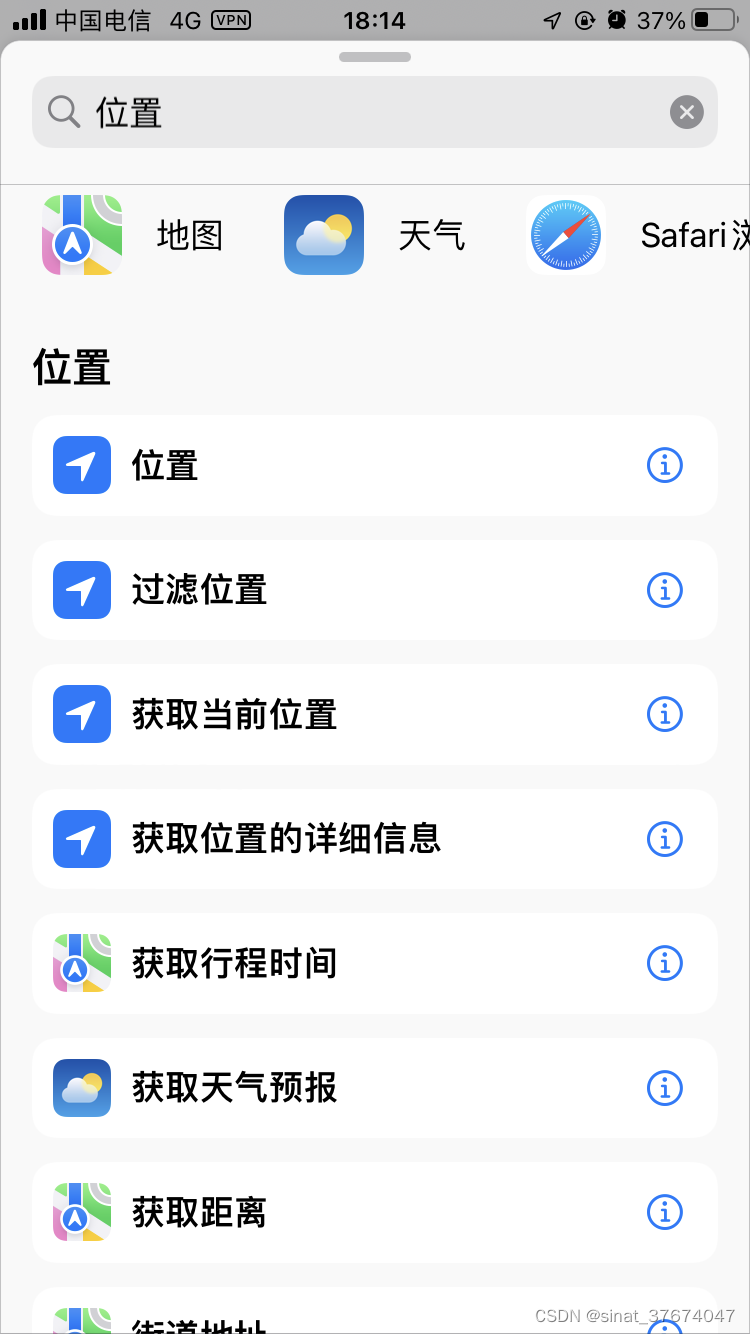This screenshot has width=750, height=1334.
Task: Show info for the 位置 action
Action: click(x=664, y=466)
